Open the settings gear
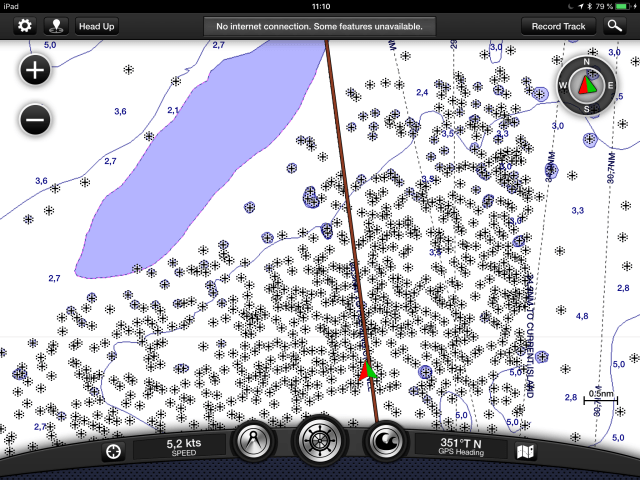This screenshot has height=480, width=640. [x=25, y=26]
